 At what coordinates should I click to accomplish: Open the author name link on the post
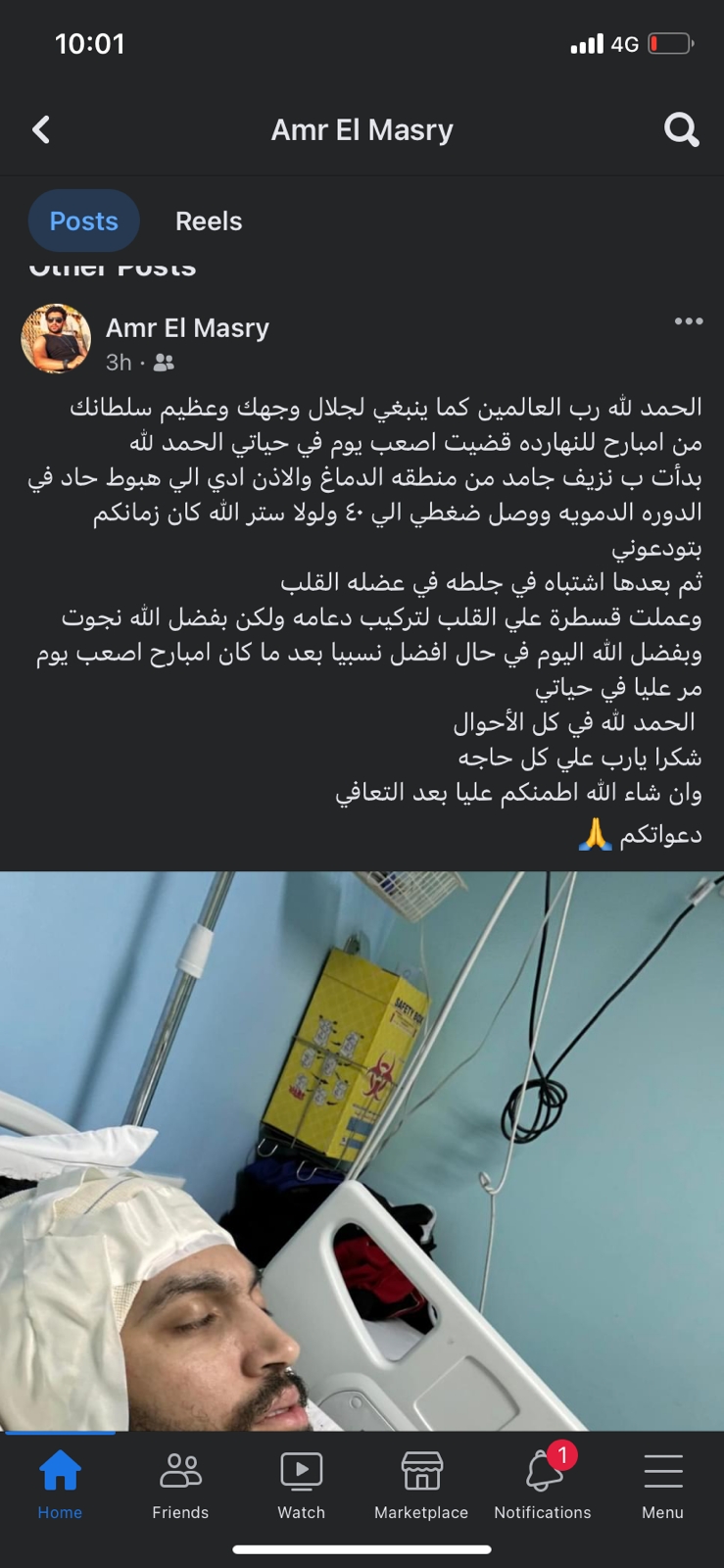(x=187, y=327)
